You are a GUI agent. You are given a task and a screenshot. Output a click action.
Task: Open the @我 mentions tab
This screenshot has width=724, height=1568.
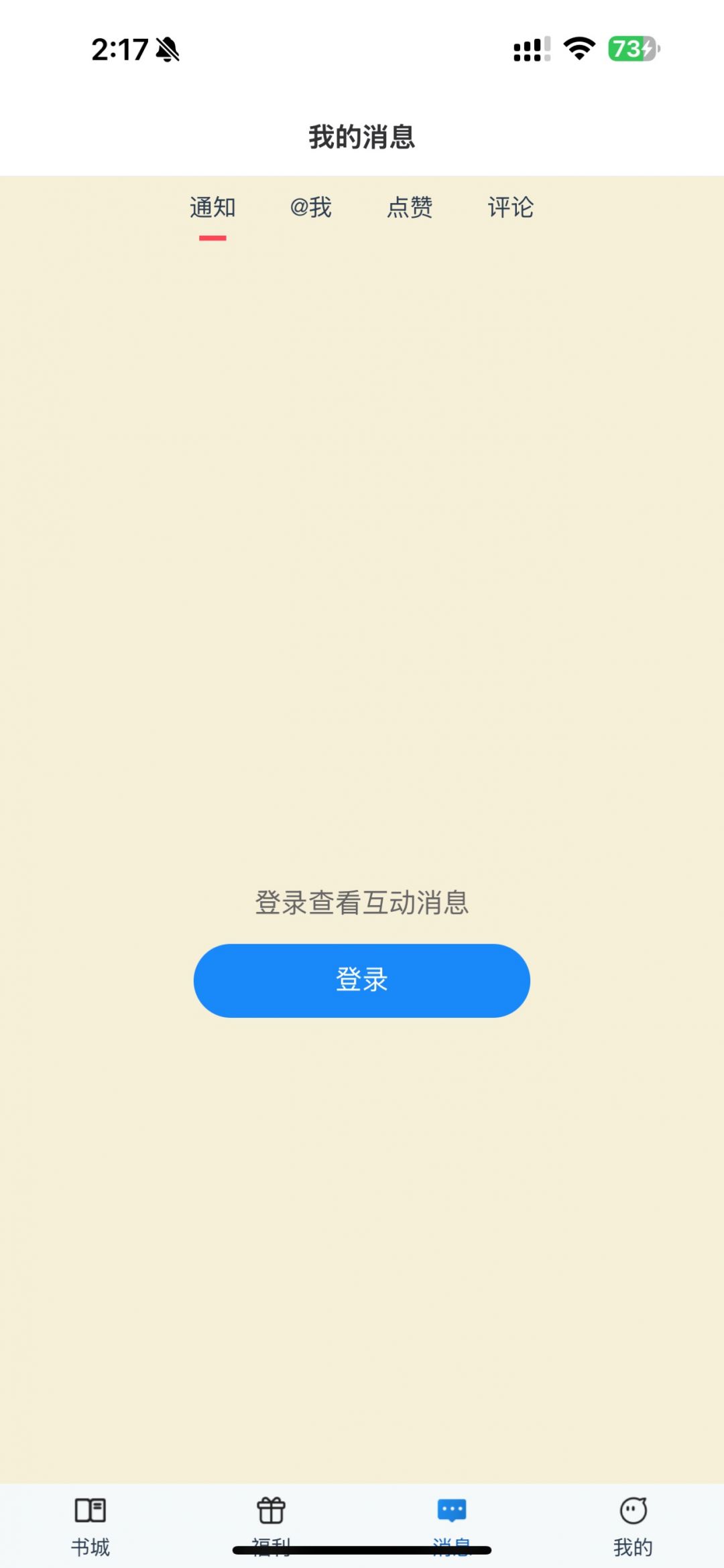[311, 208]
